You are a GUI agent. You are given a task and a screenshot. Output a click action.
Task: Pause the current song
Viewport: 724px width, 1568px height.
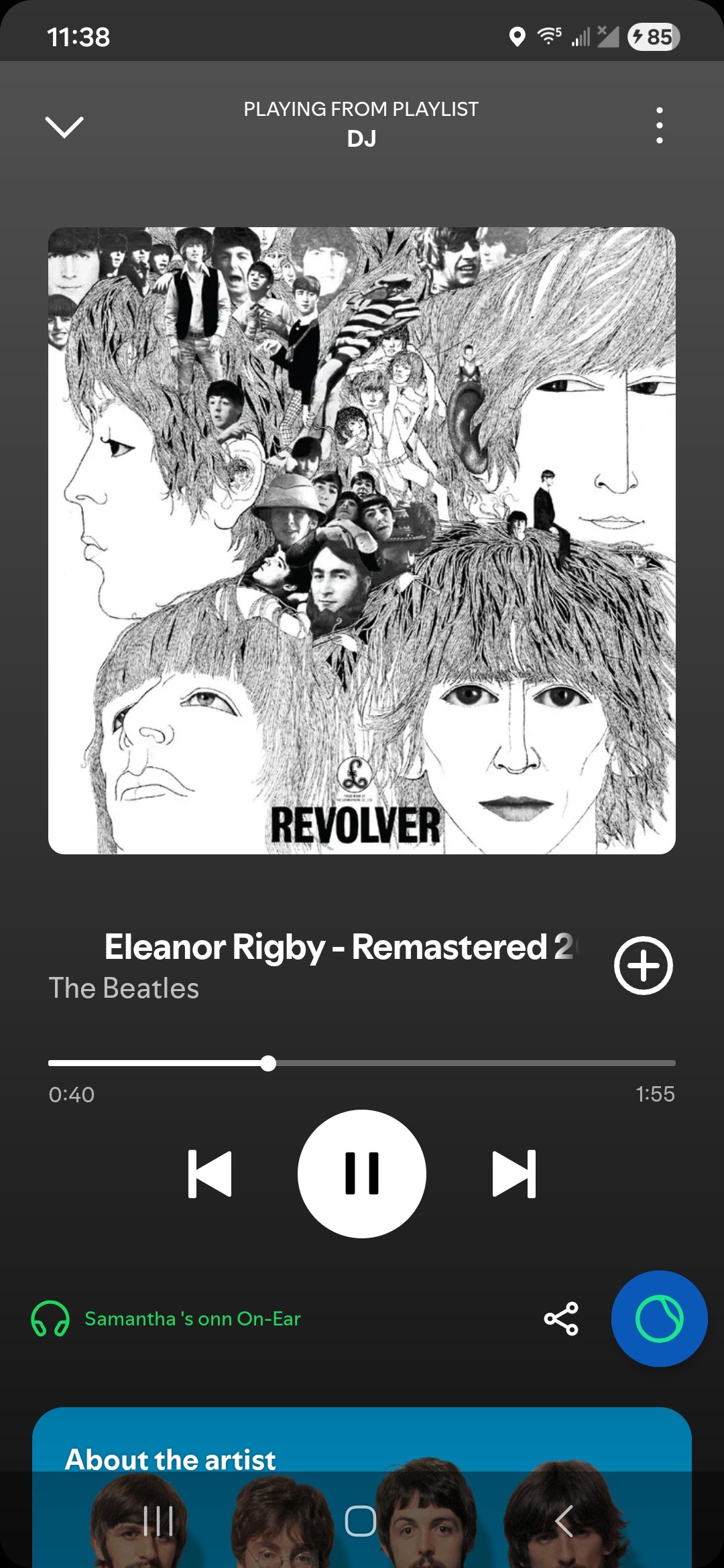(362, 1173)
